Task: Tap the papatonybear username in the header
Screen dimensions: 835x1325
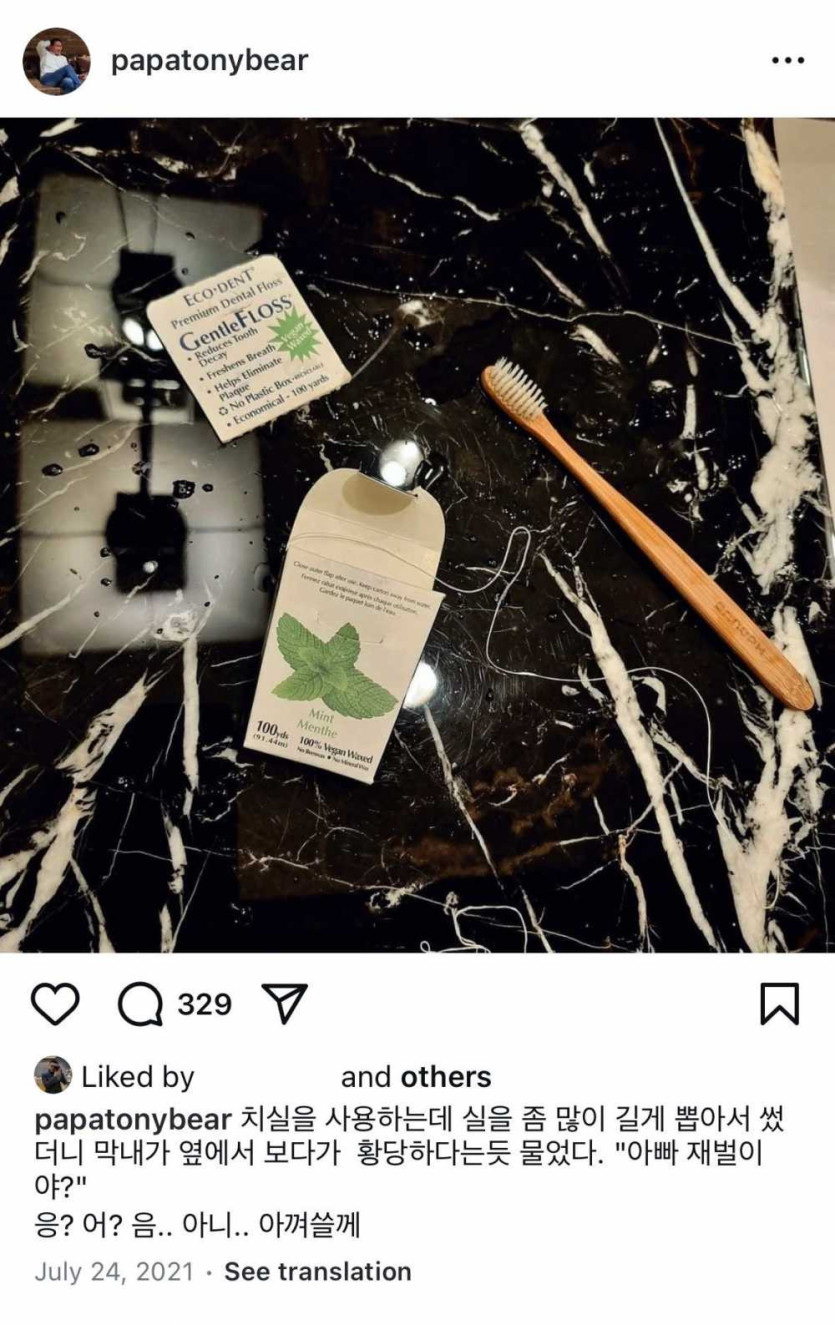Action: pos(209,61)
